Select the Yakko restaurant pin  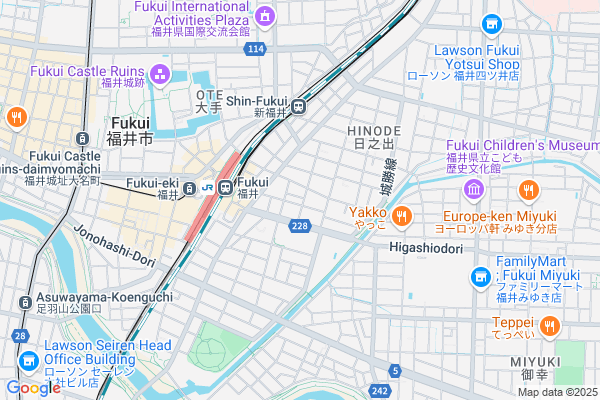[x=401, y=213]
